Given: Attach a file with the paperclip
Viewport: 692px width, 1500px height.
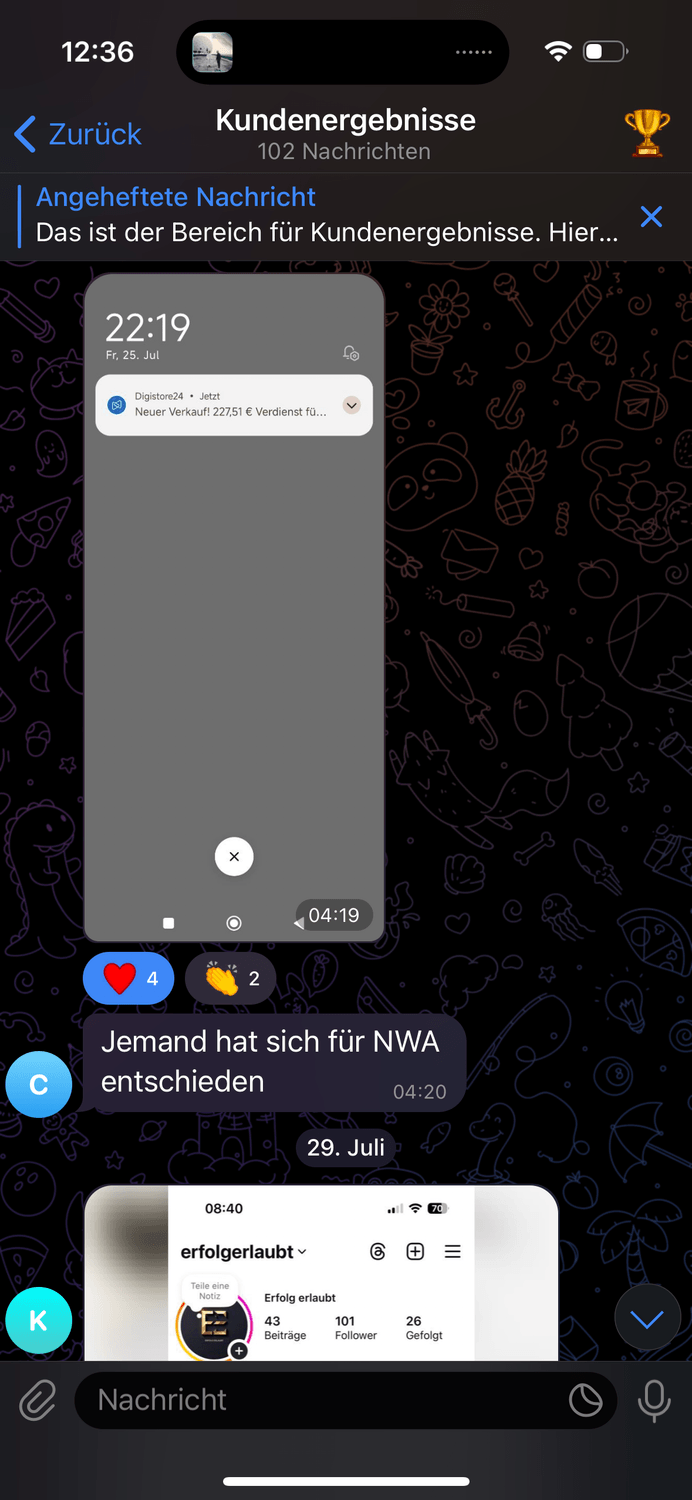Looking at the screenshot, I should click(38, 1400).
